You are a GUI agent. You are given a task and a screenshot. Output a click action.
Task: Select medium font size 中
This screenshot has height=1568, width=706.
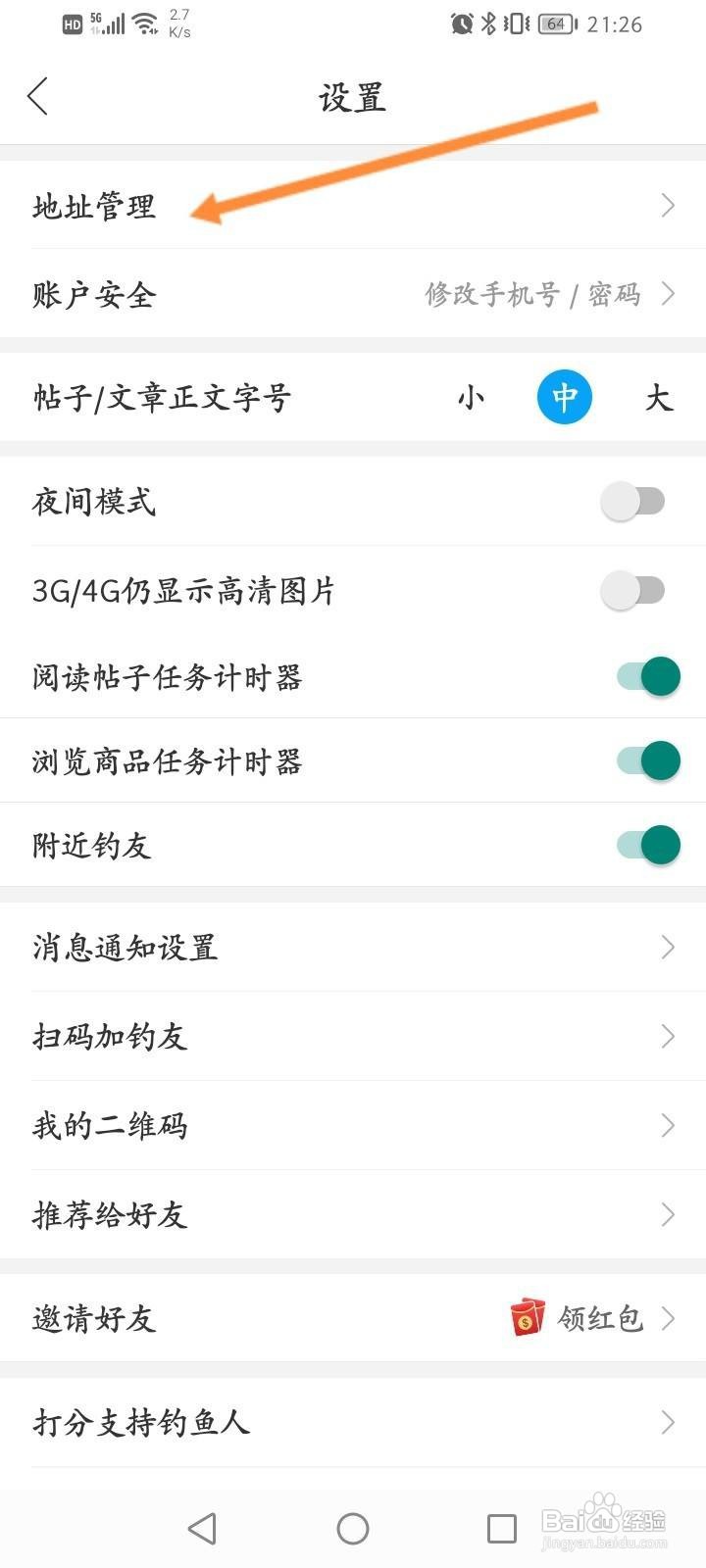565,398
